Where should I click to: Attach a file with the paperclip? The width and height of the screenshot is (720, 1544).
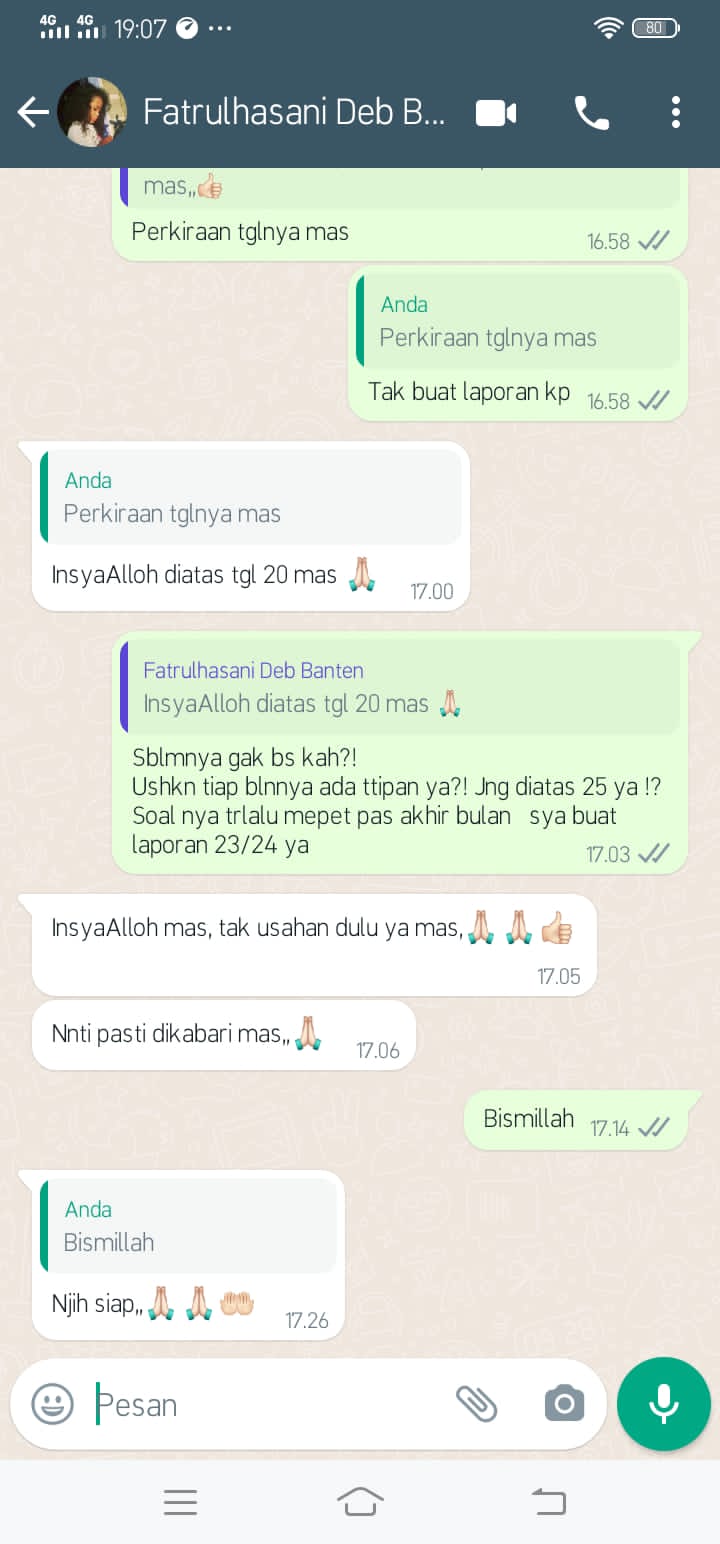click(479, 1405)
